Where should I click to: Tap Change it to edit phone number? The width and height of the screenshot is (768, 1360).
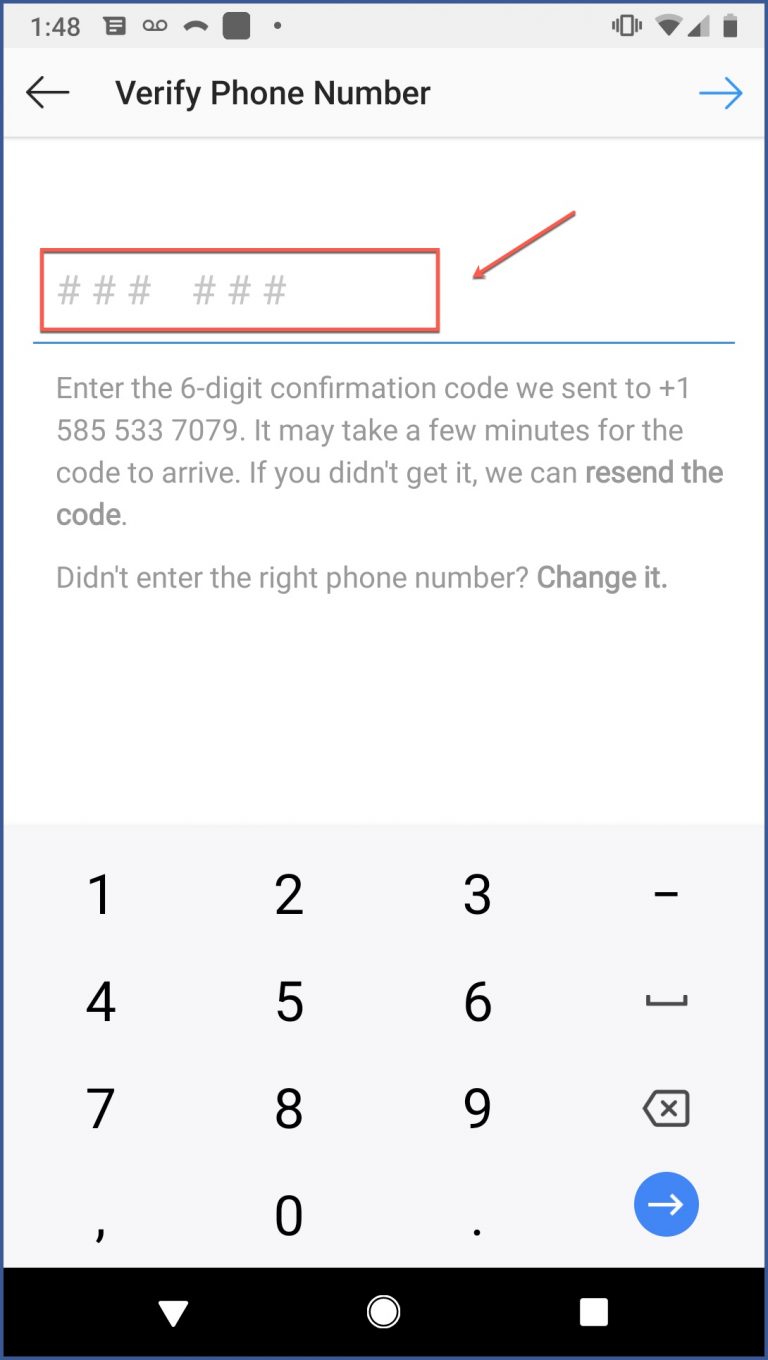click(602, 577)
